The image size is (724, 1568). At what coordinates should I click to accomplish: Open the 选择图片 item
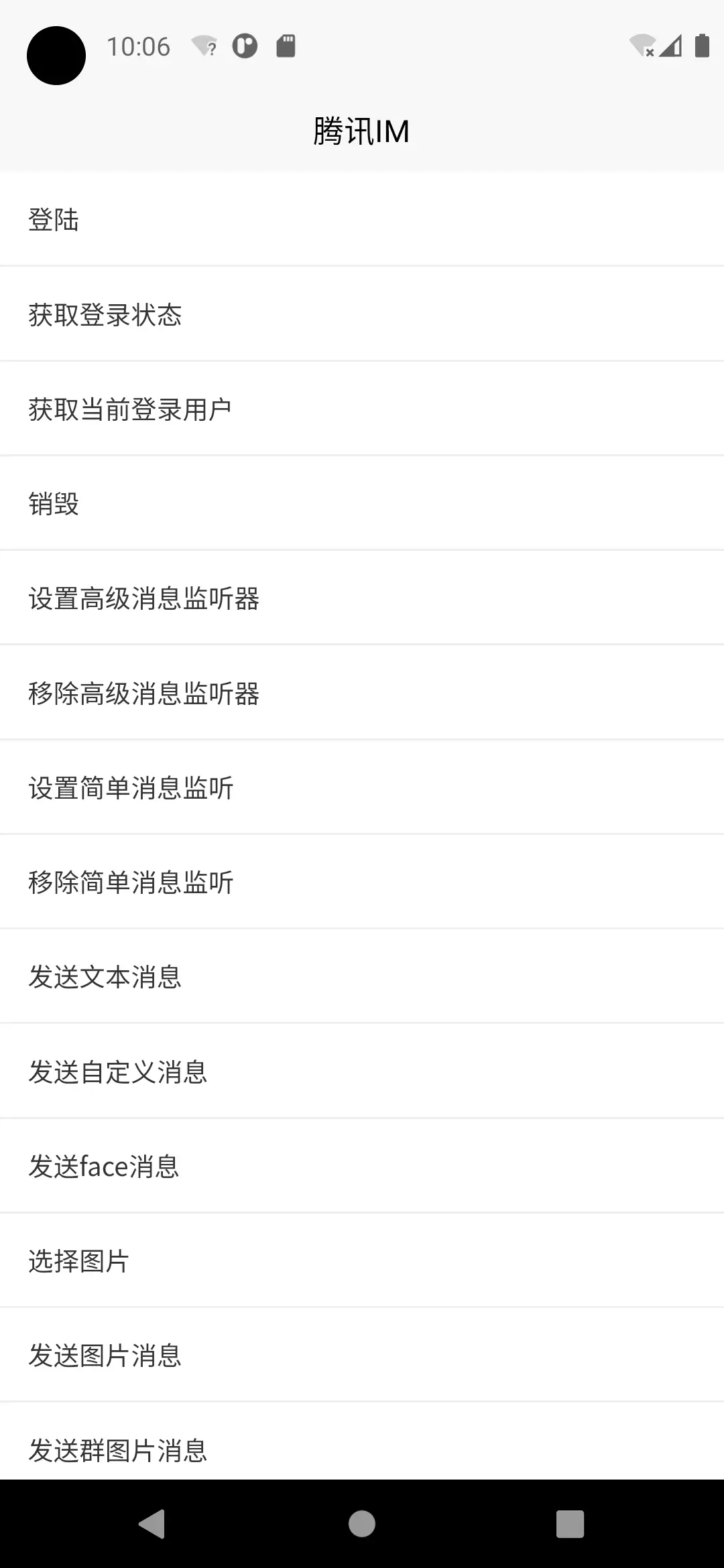(x=362, y=1260)
